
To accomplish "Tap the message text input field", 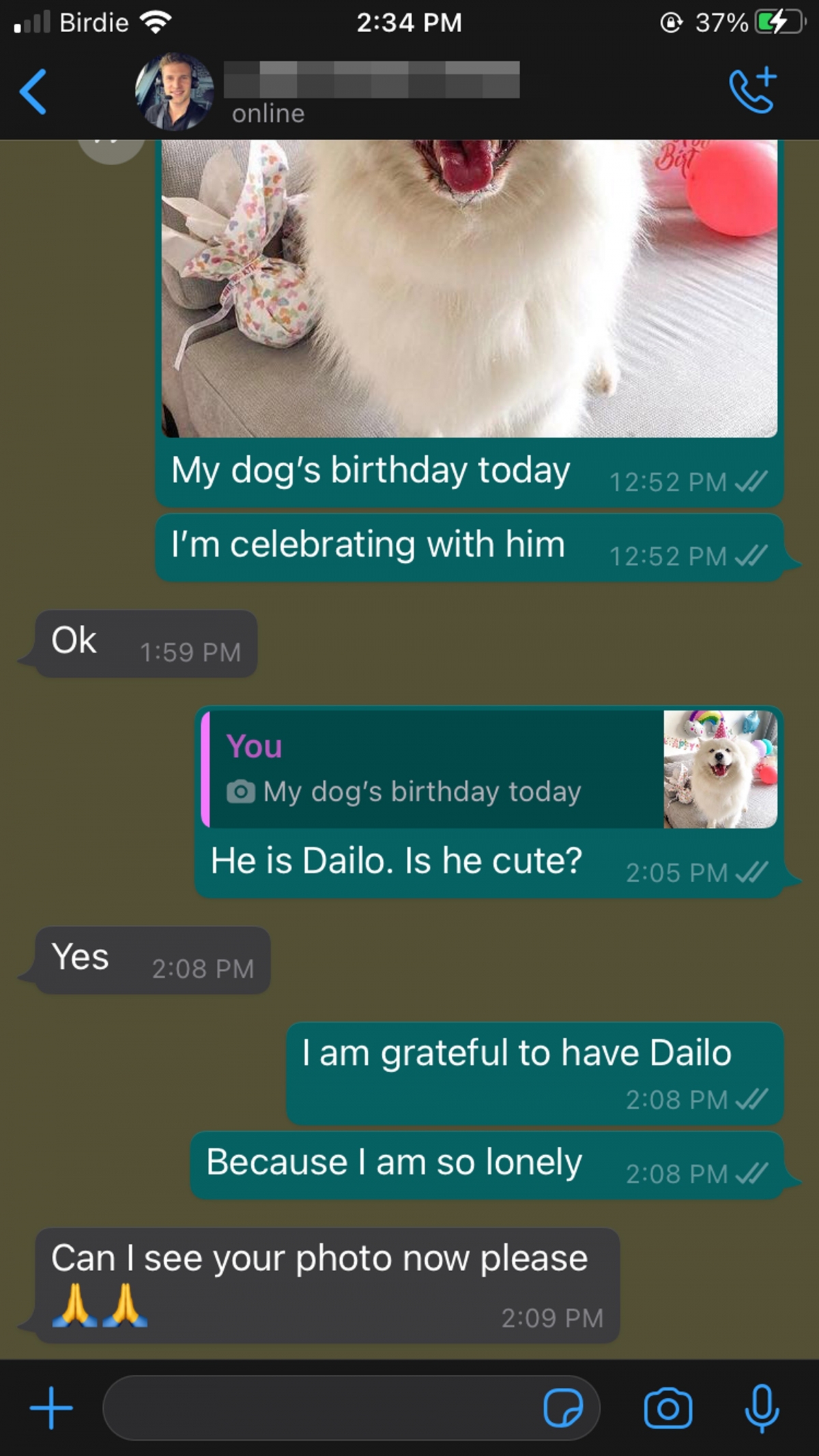I will coord(321,1408).
